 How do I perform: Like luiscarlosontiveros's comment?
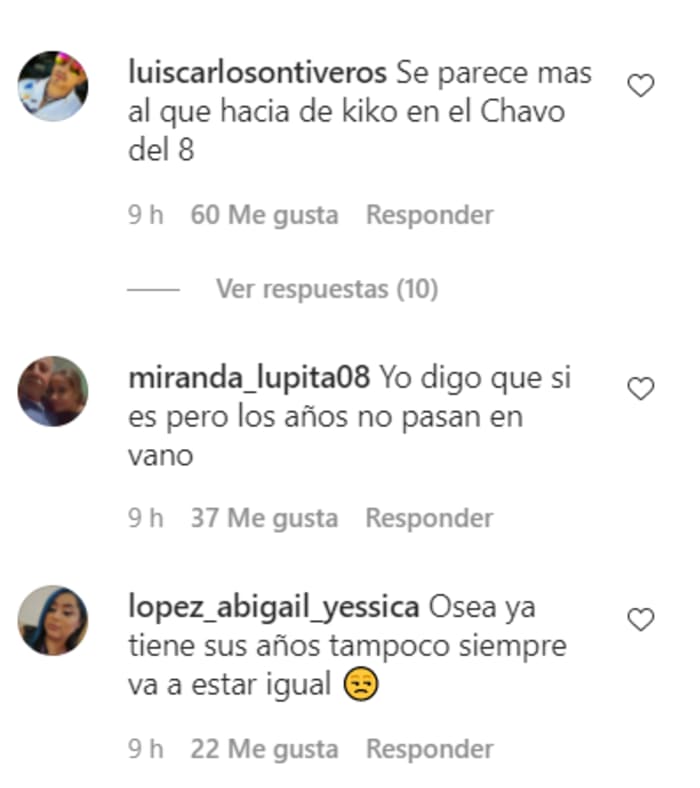[640, 87]
